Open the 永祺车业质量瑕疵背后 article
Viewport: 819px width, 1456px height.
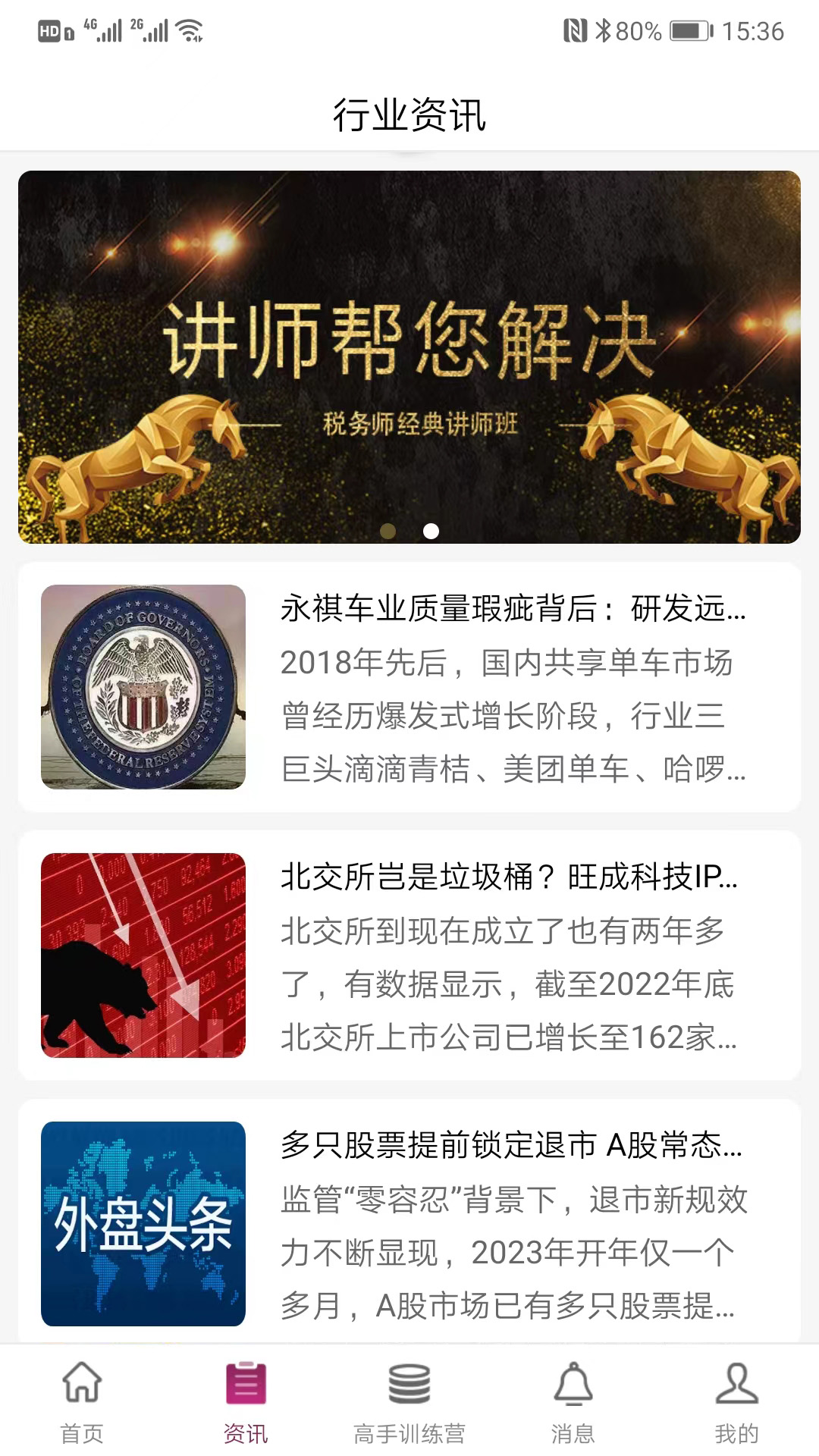(x=513, y=610)
